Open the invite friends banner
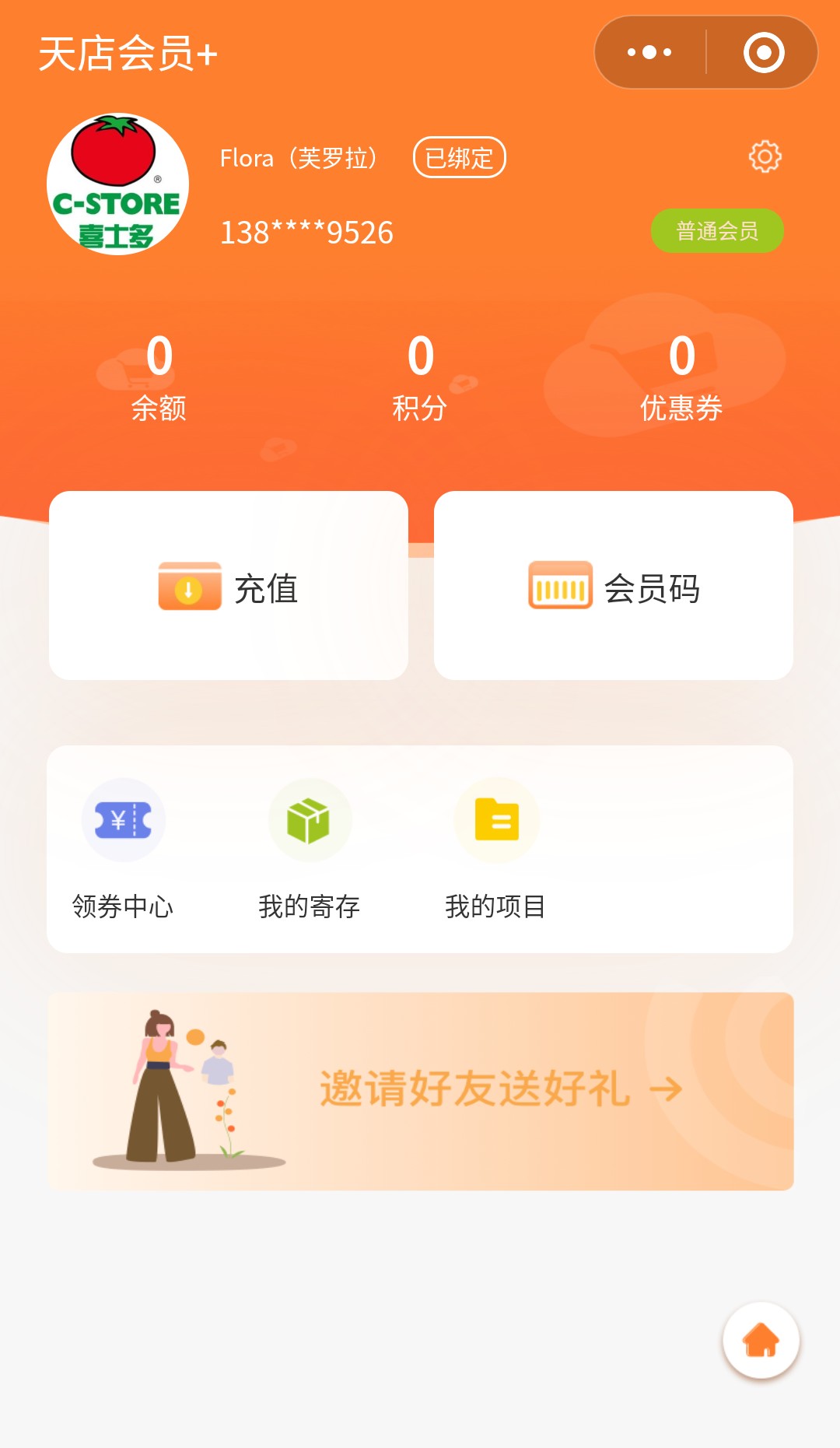This screenshot has width=840, height=1448. click(x=420, y=1089)
